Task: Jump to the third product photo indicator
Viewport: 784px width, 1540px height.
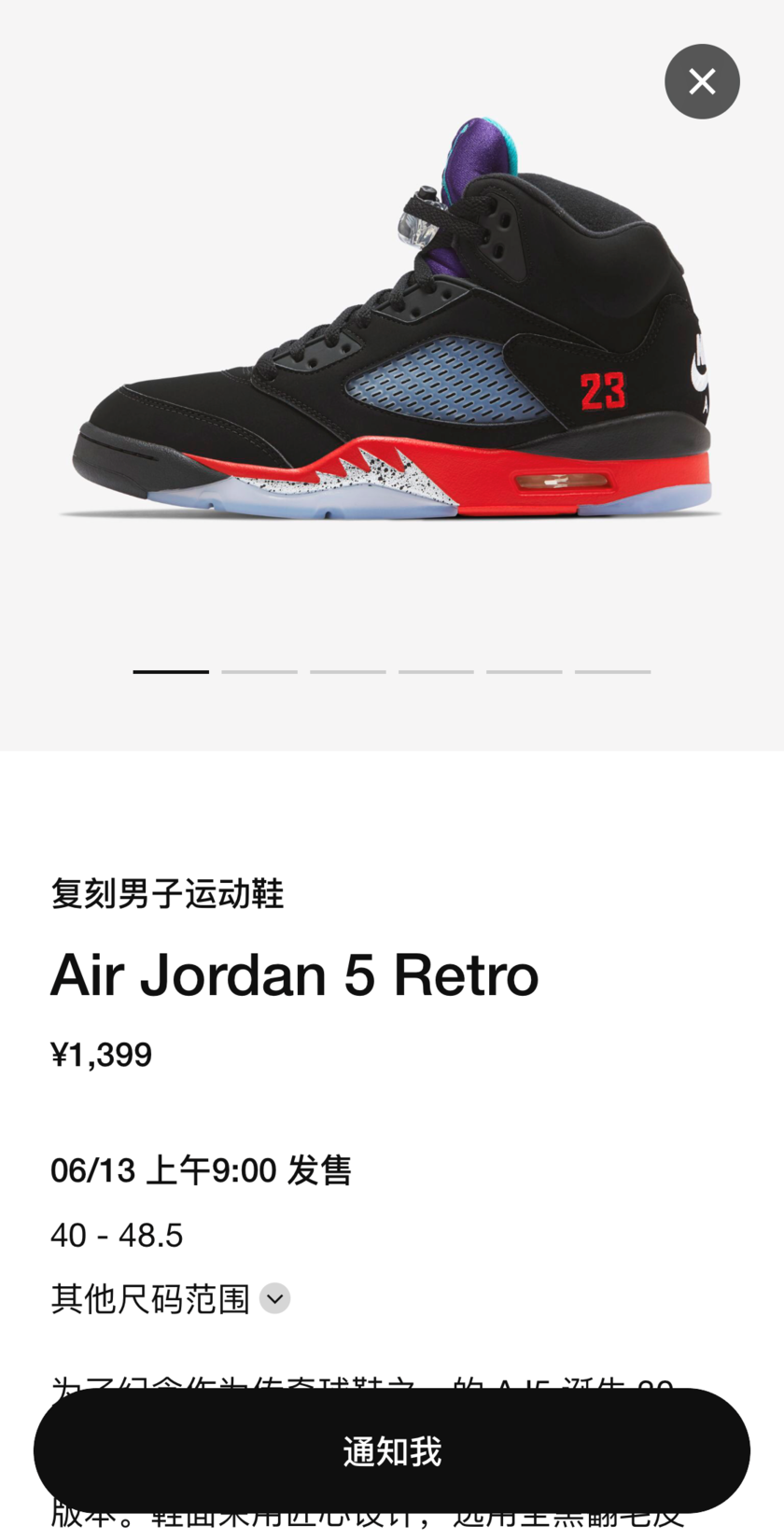Action: (347, 671)
